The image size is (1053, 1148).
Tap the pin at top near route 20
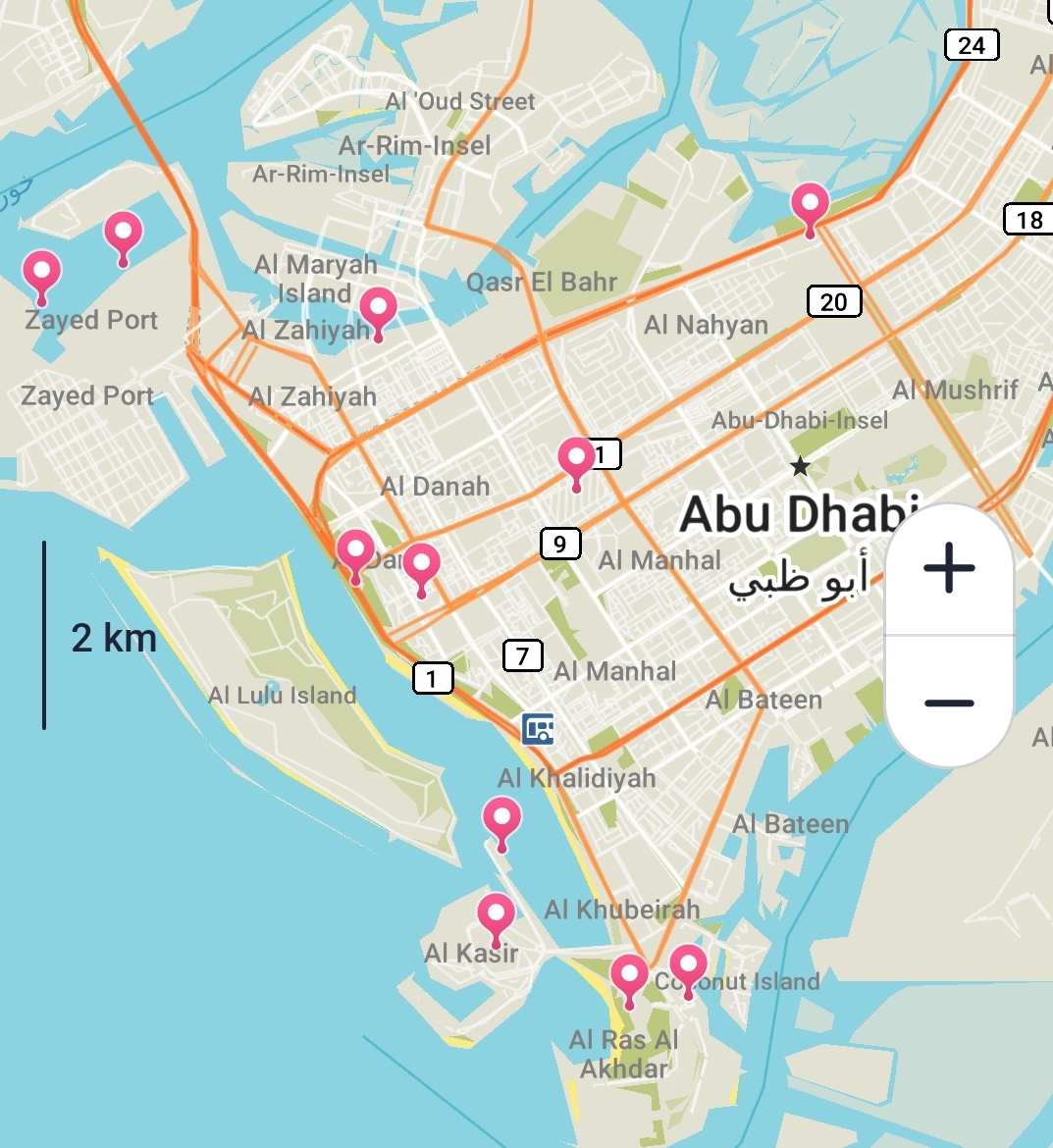click(810, 203)
